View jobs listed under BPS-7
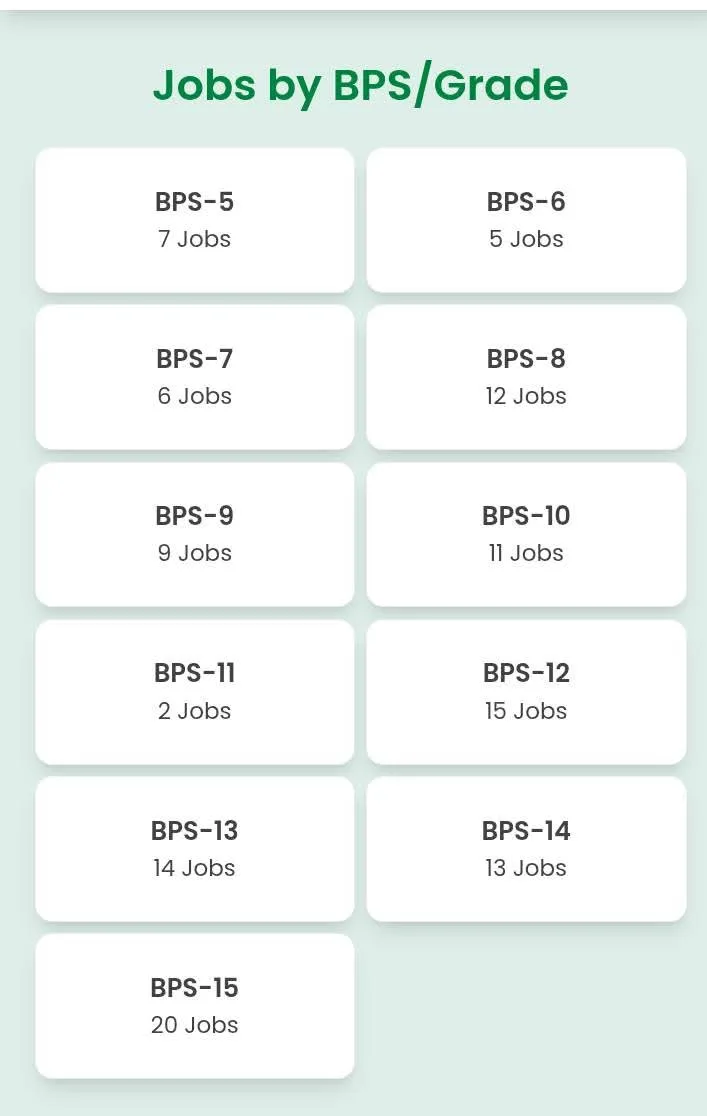This screenshot has height=1116, width=707. [195, 377]
